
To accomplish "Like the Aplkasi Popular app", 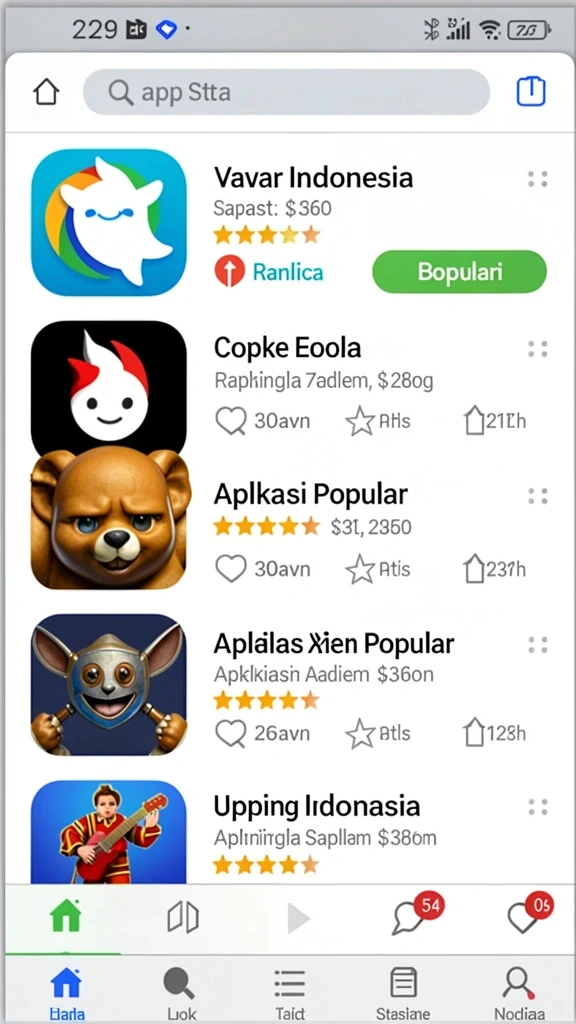I will click(231, 569).
